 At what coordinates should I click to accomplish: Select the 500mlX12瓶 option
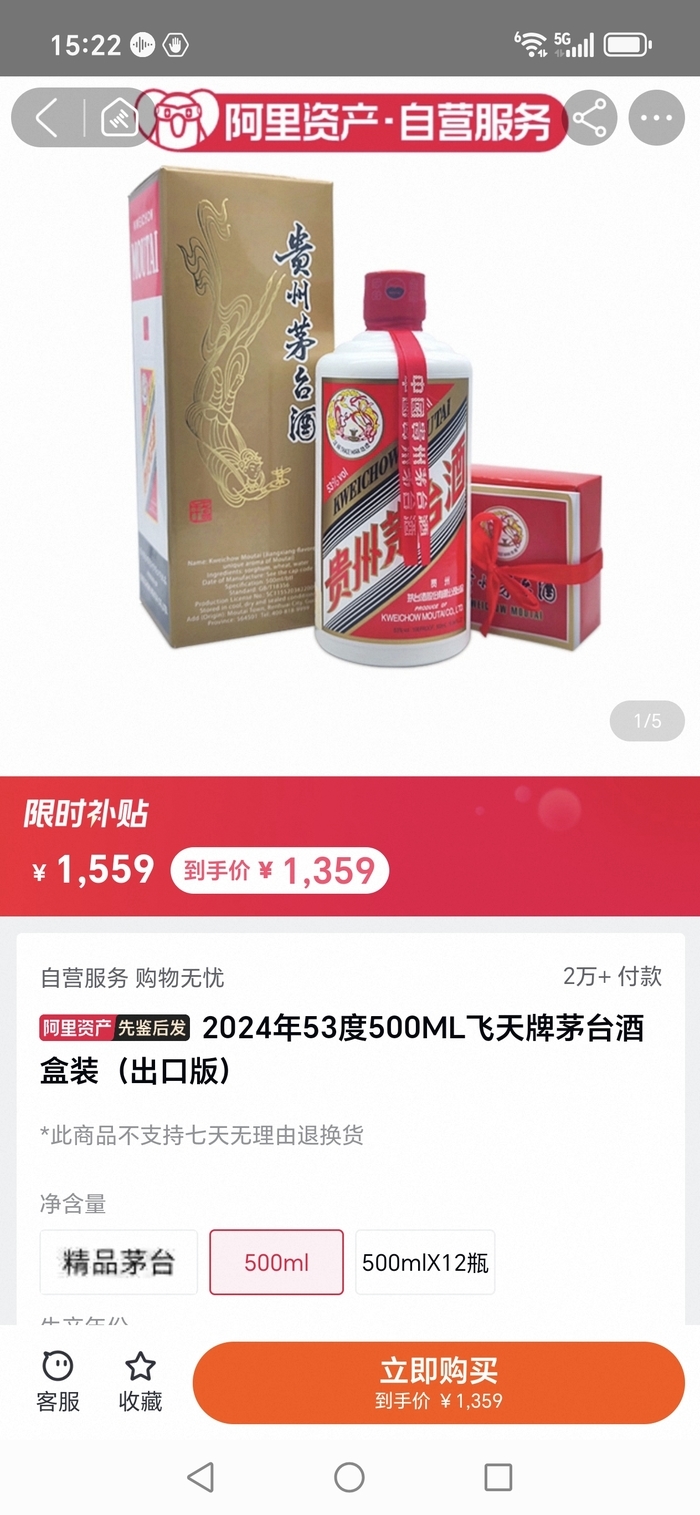point(425,1262)
